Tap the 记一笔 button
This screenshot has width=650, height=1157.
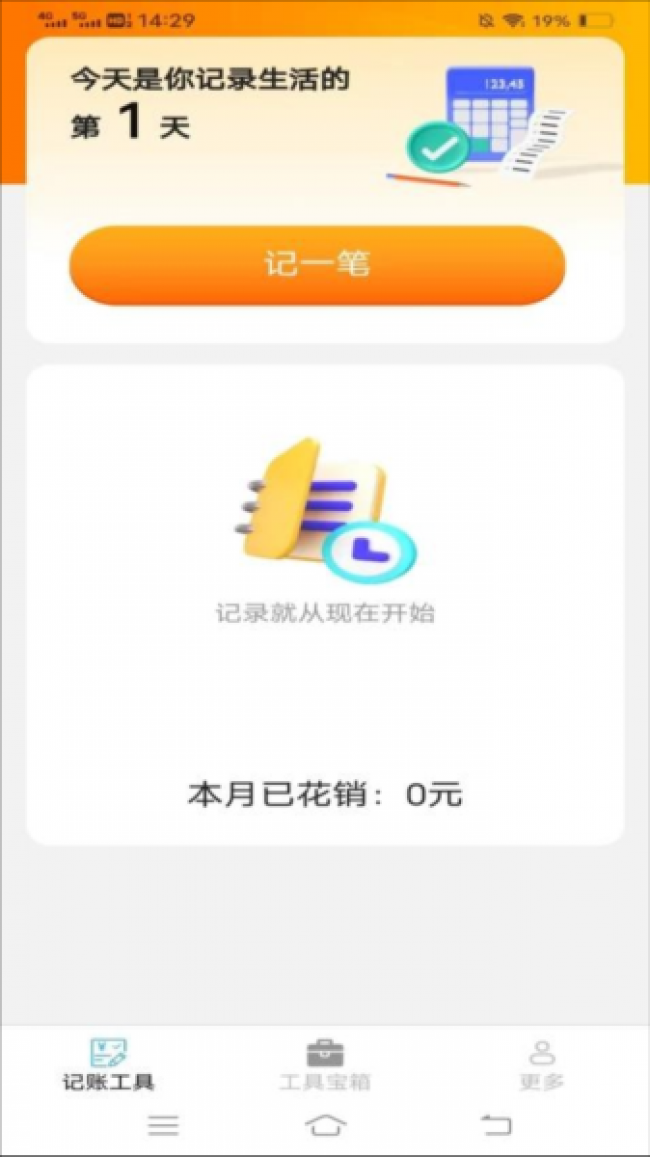point(317,265)
